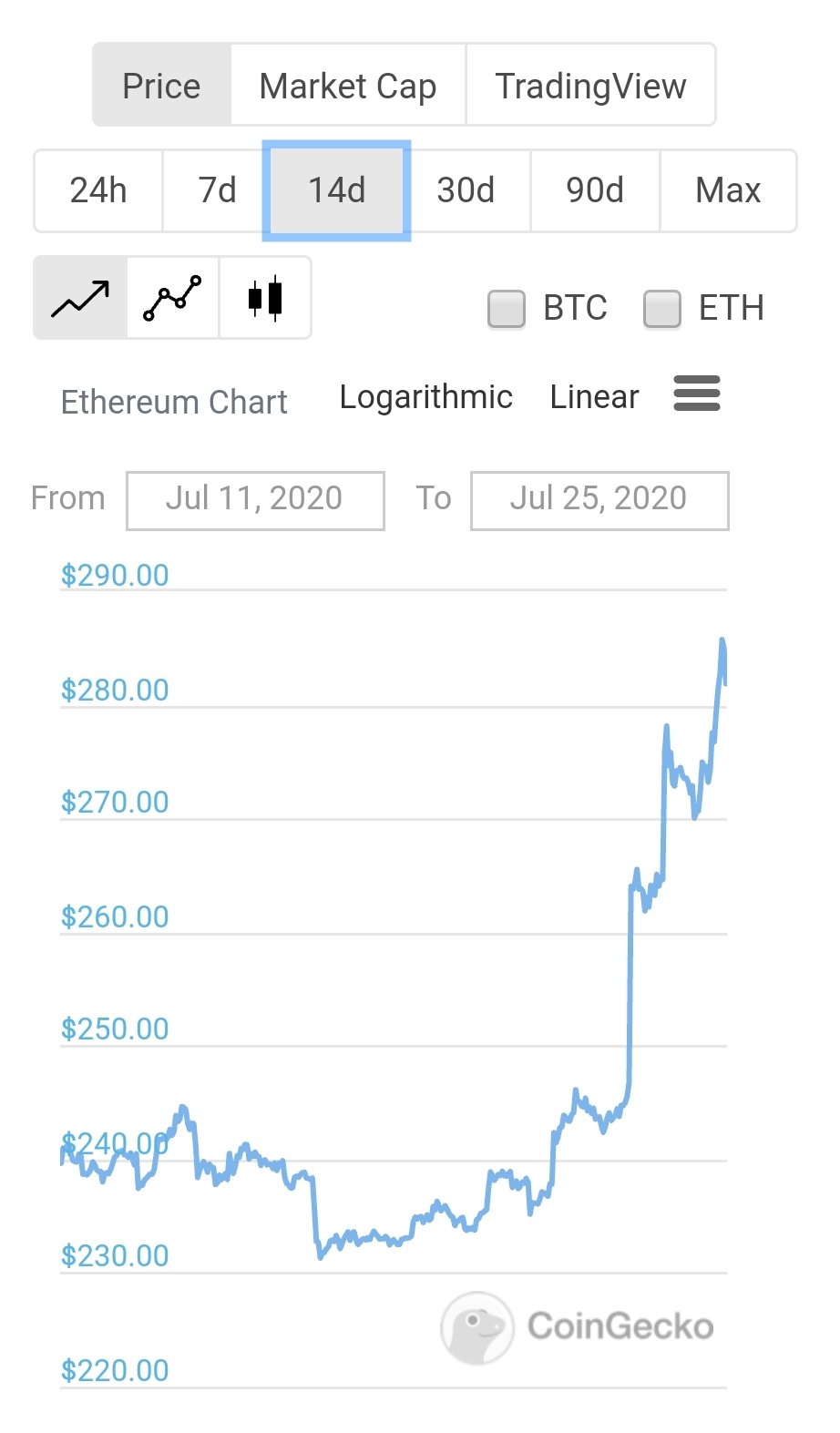Switch to the Market Cap tab
This screenshot has width=840, height=1433.
tap(348, 86)
